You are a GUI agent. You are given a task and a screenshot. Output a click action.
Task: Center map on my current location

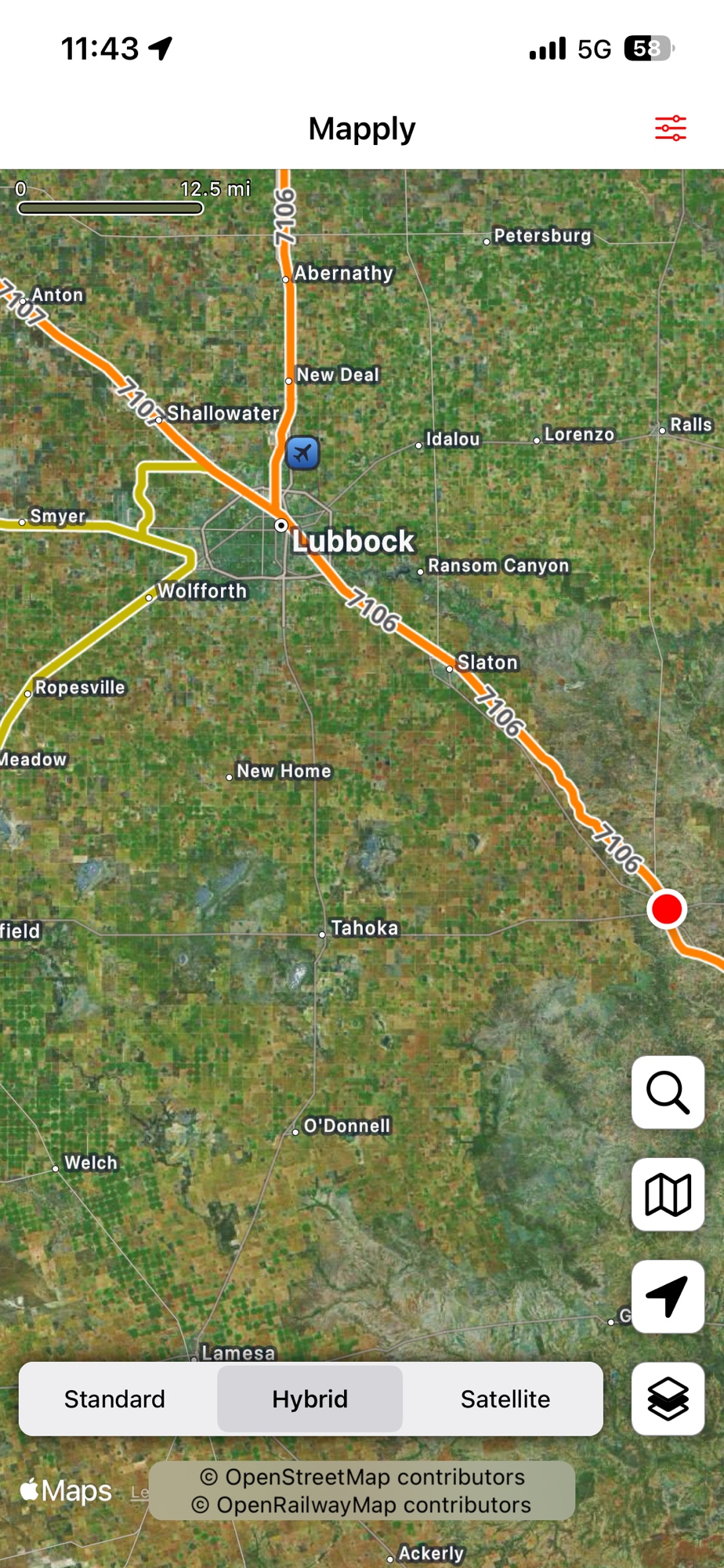coord(668,1296)
